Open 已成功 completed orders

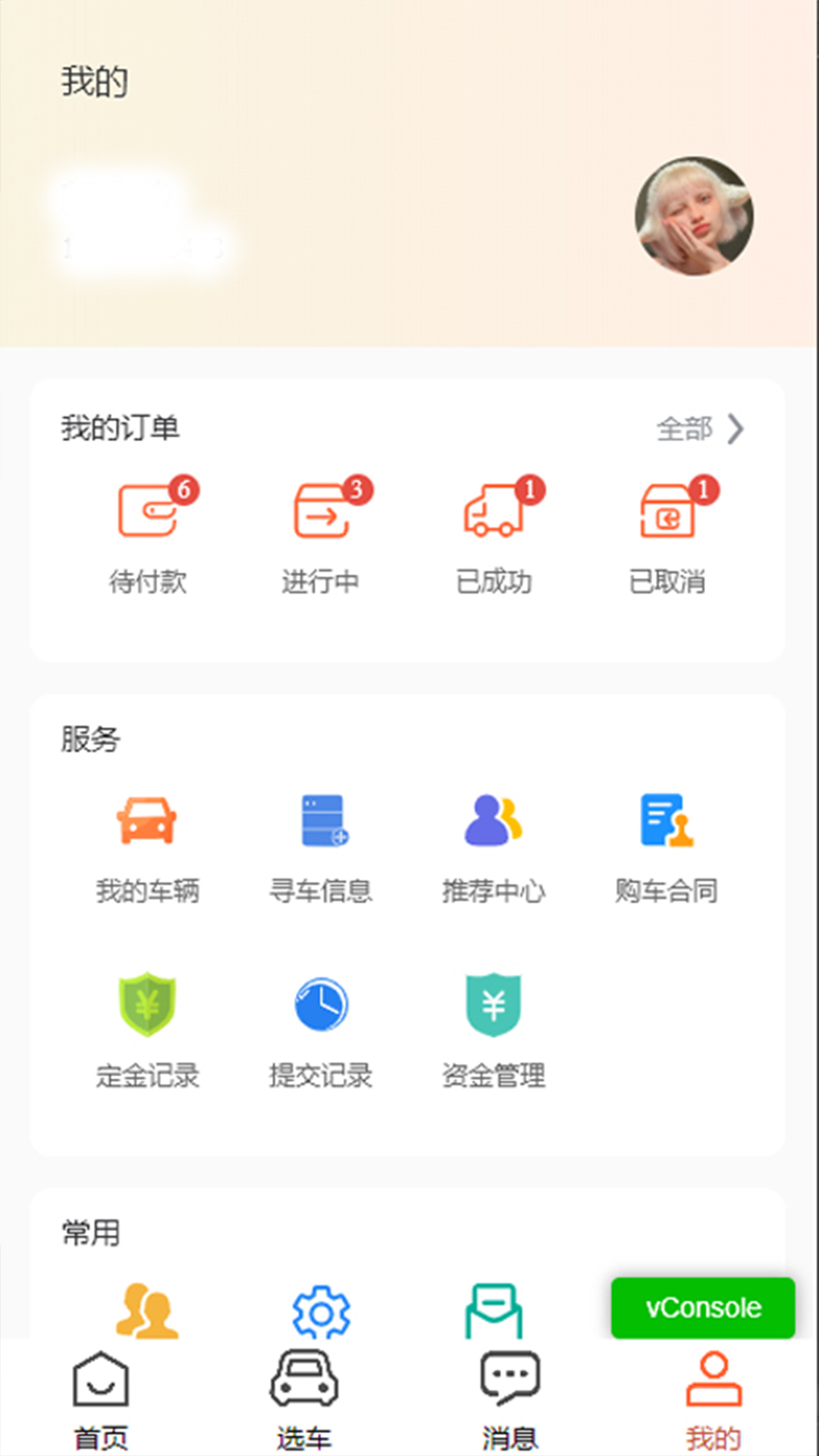coord(494,531)
